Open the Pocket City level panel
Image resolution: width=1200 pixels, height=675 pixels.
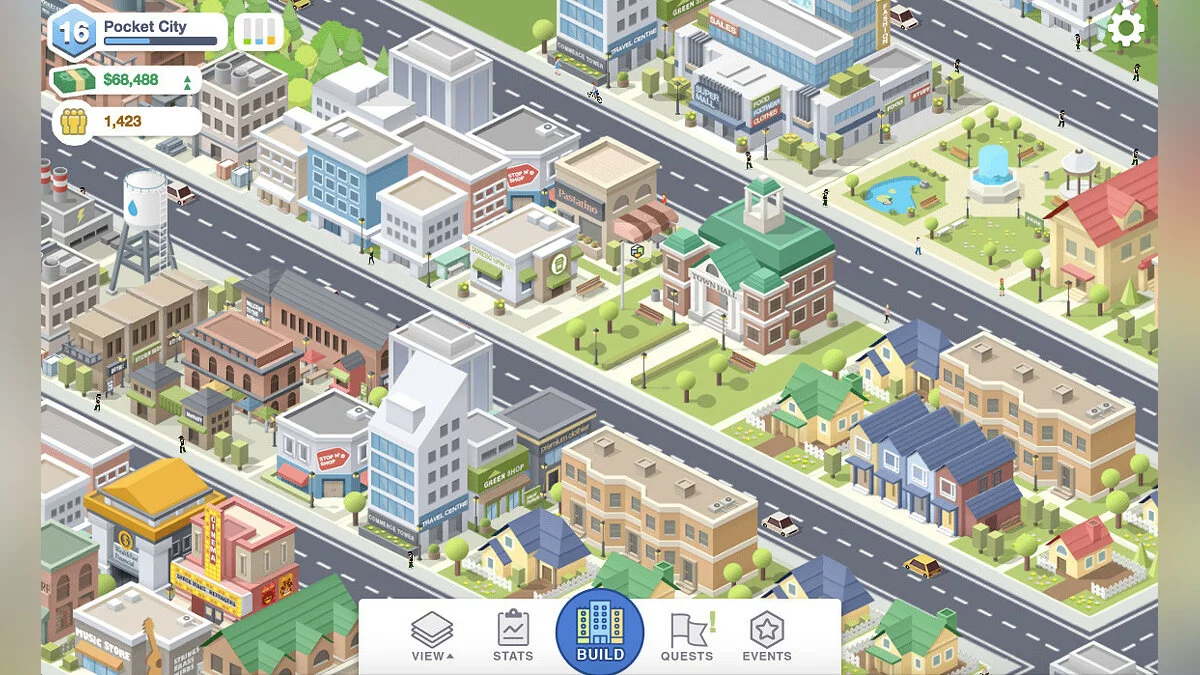pyautogui.click(x=138, y=31)
